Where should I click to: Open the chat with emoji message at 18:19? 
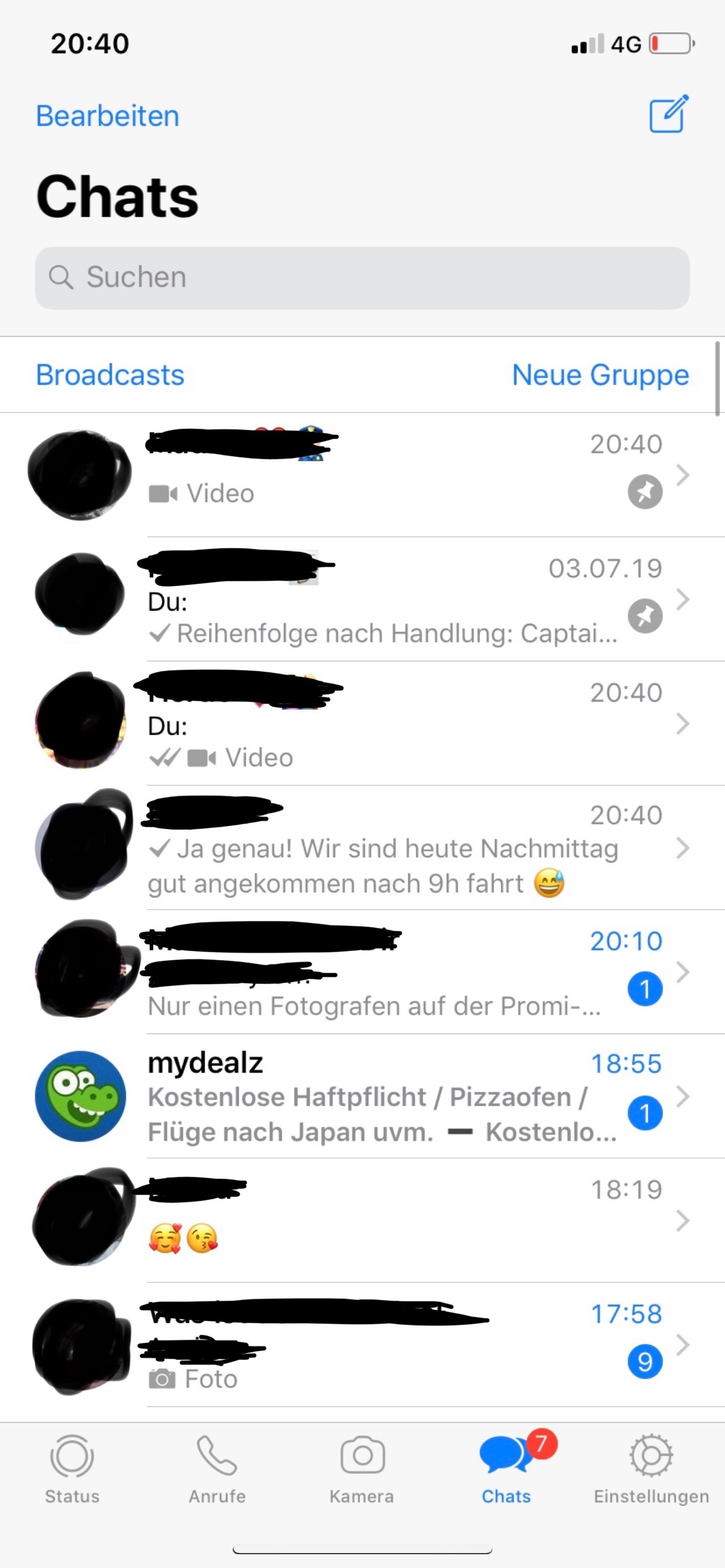click(x=372, y=1220)
